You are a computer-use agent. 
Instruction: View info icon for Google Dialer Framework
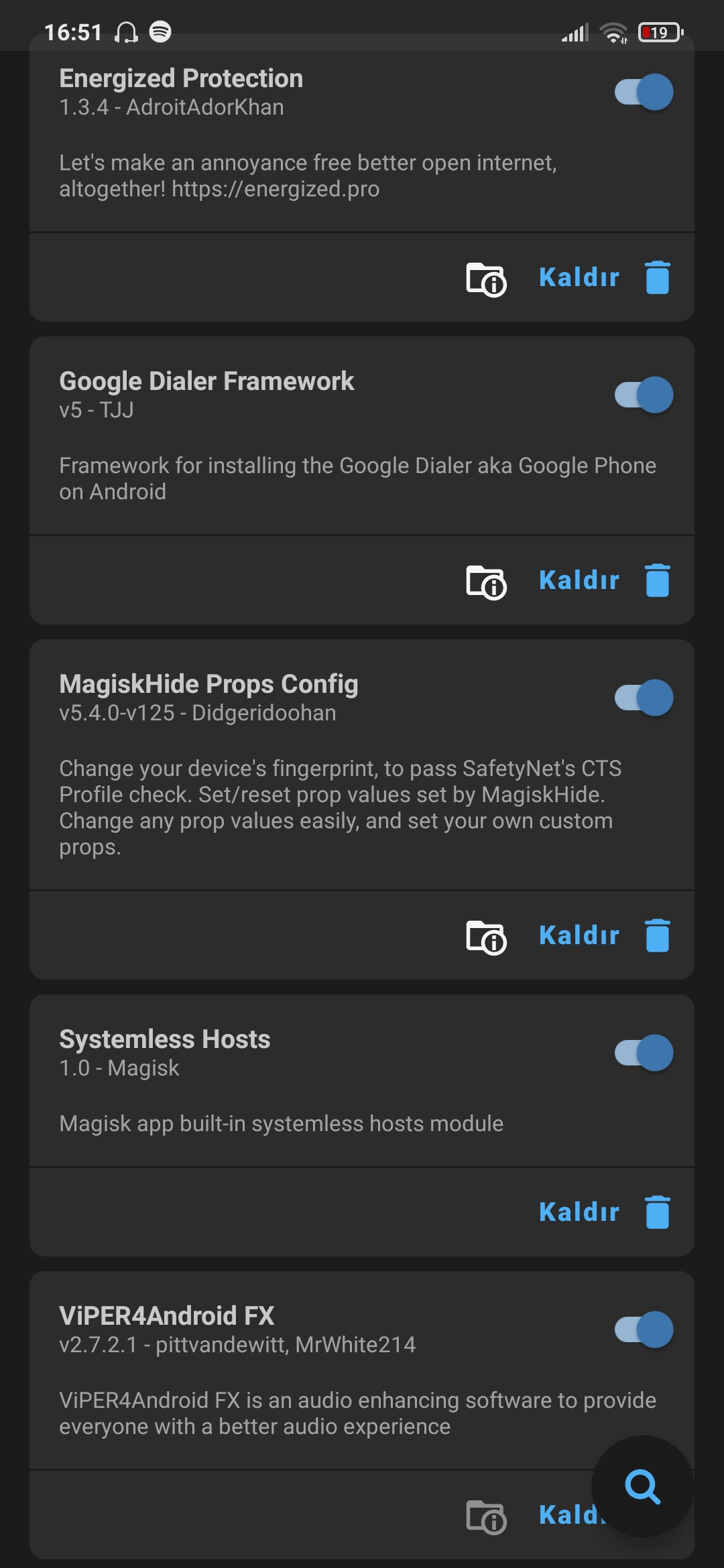coord(486,581)
